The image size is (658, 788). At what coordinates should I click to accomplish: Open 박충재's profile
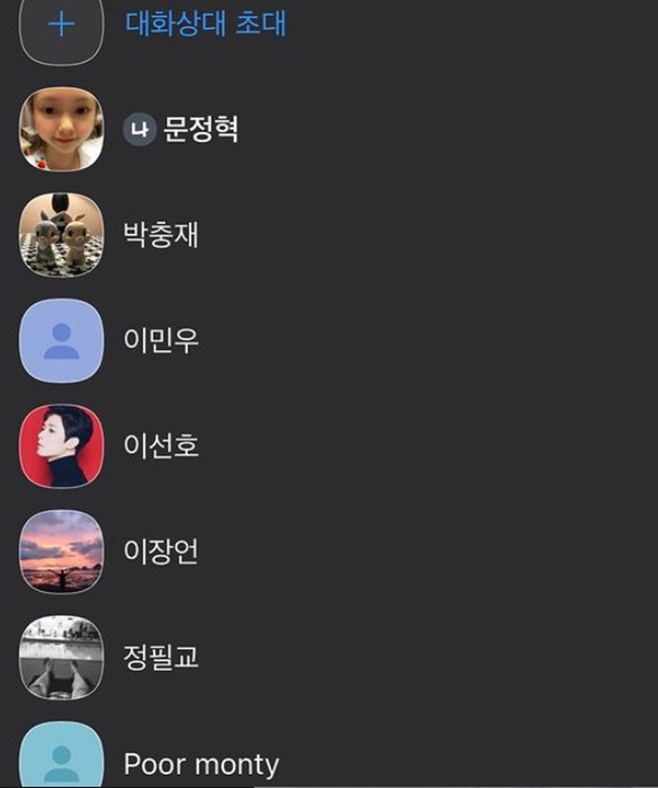160,235
